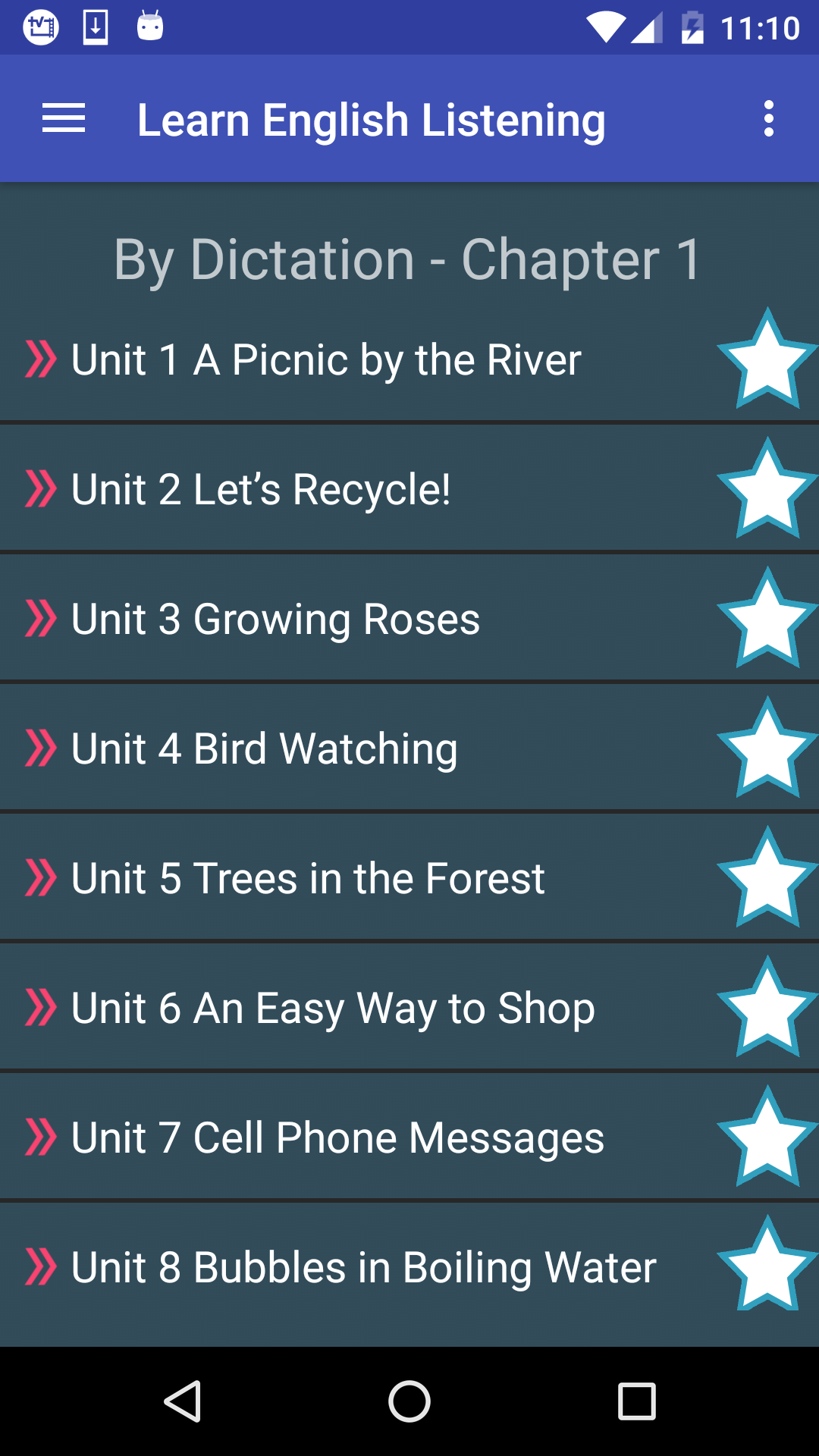Star Unit 7 Cell Phone Messages
Screen dimensions: 819x1456
[767, 1137]
